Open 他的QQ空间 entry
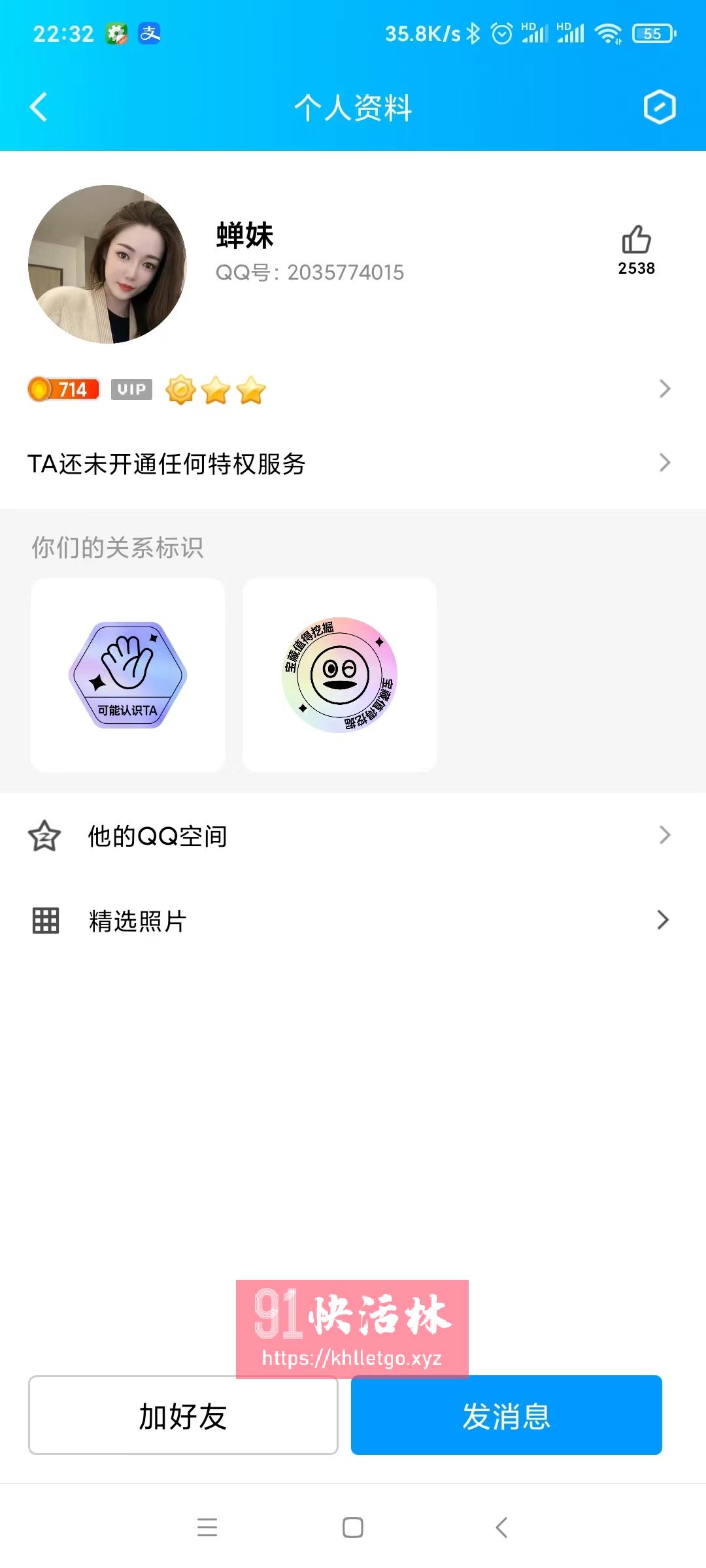This screenshot has height=1568, width=706. click(157, 835)
